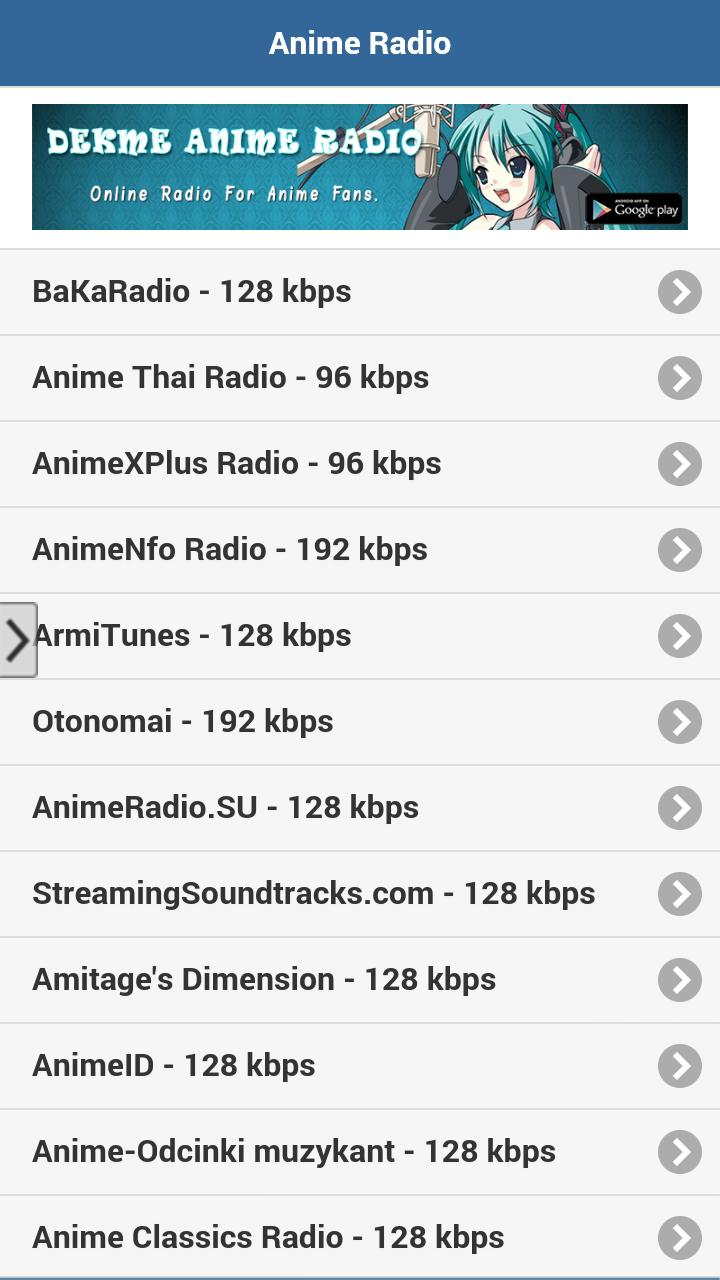Image resolution: width=720 pixels, height=1280 pixels.
Task: Tap the arrow beside Otonomai station
Action: pos(681,721)
